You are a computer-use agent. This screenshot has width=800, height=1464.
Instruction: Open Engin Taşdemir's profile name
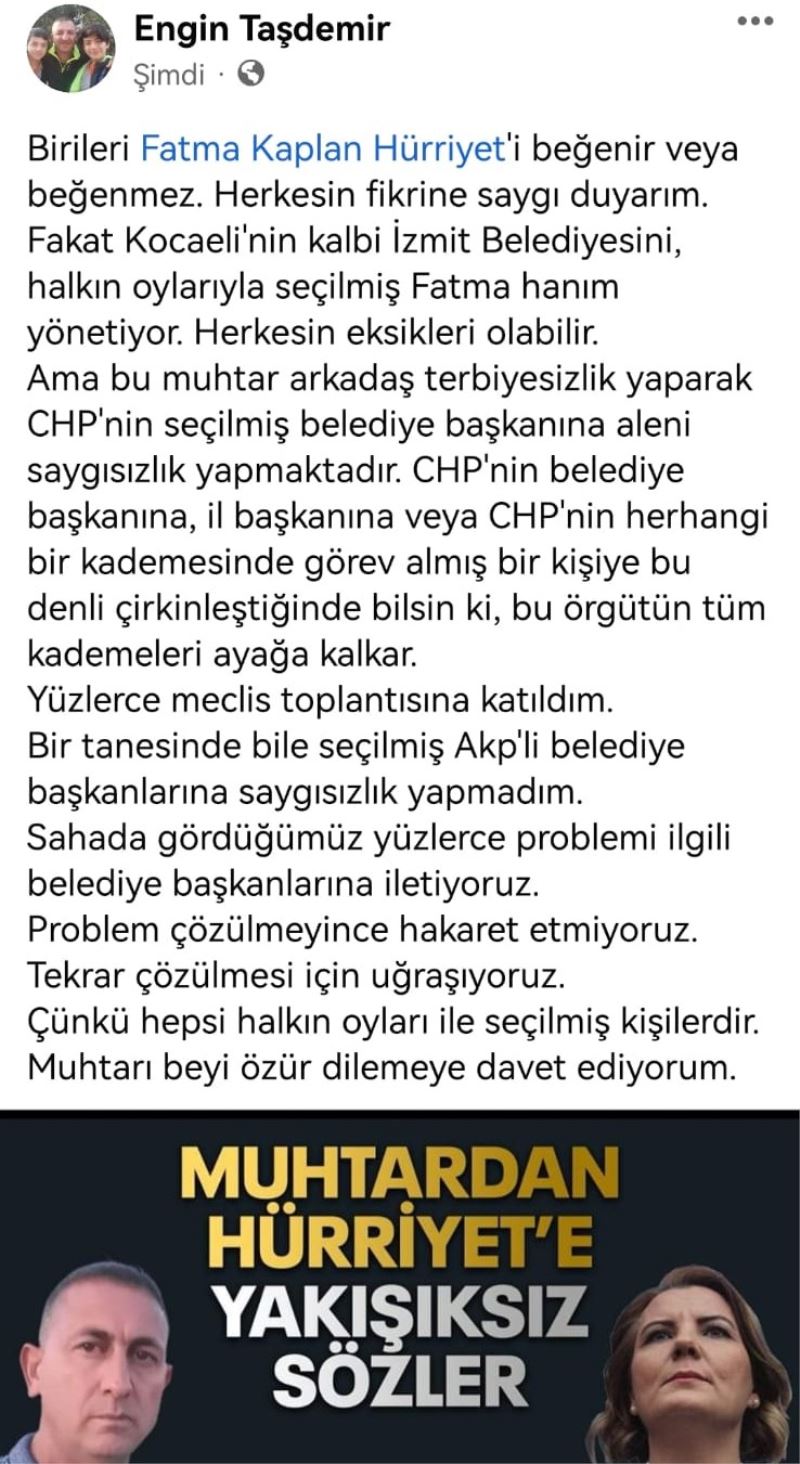(261, 29)
